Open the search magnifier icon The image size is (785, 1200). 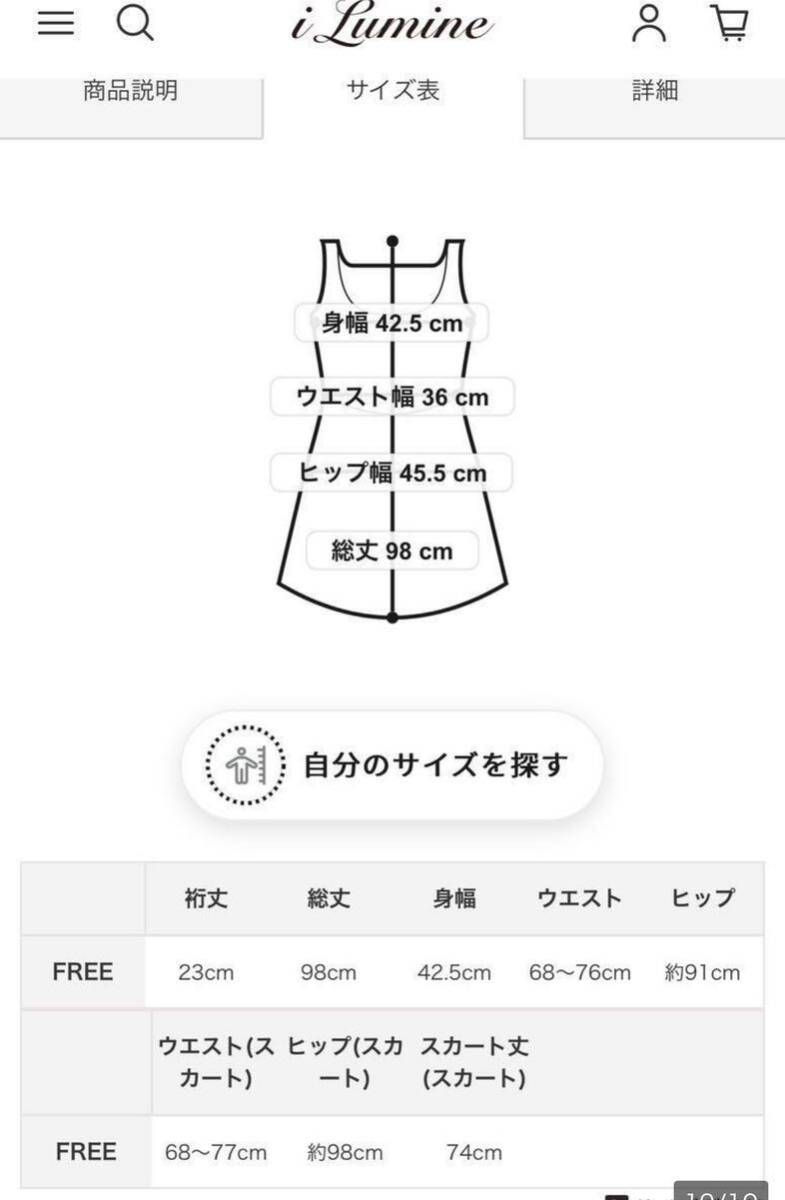(x=135, y=24)
